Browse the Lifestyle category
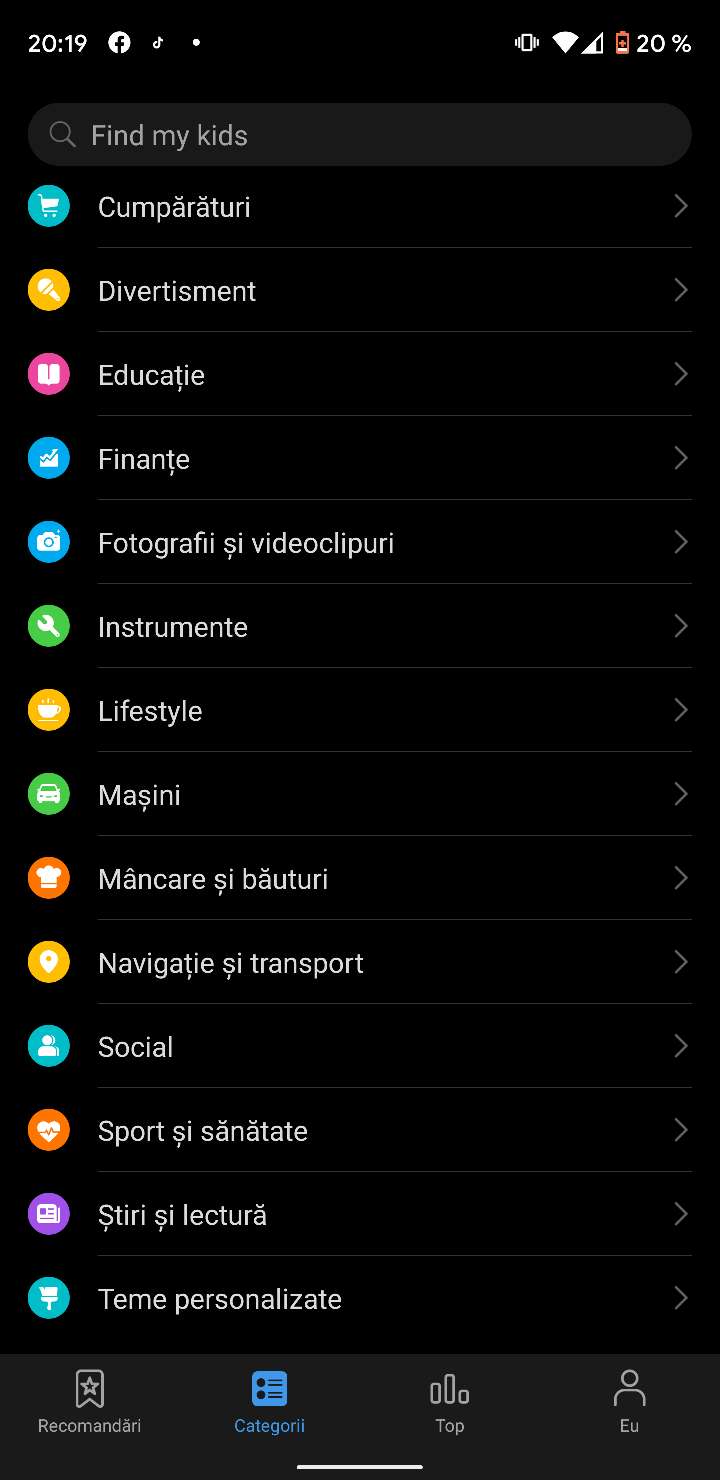Viewport: 720px width, 1480px height. tap(360, 711)
